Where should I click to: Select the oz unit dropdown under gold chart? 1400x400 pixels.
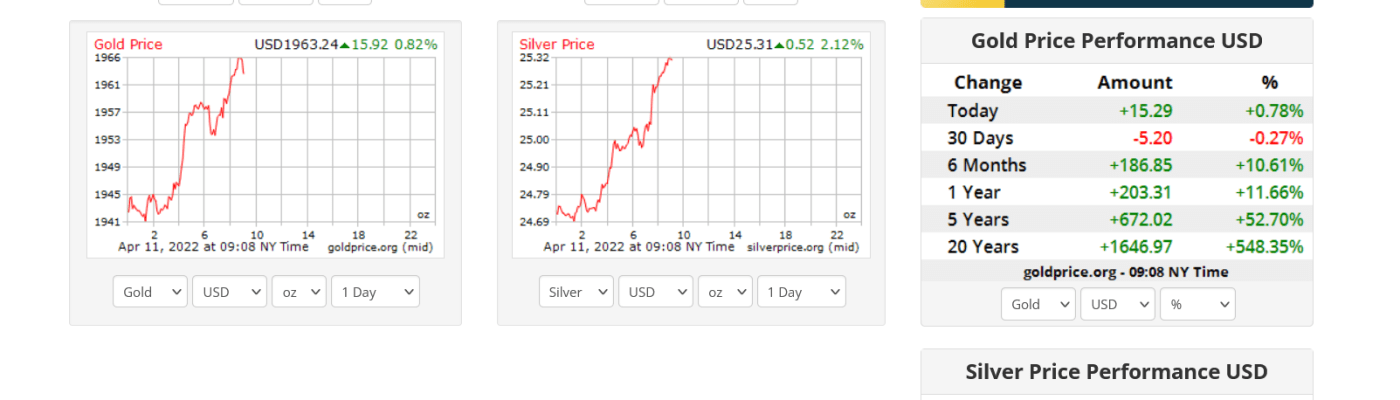299,292
